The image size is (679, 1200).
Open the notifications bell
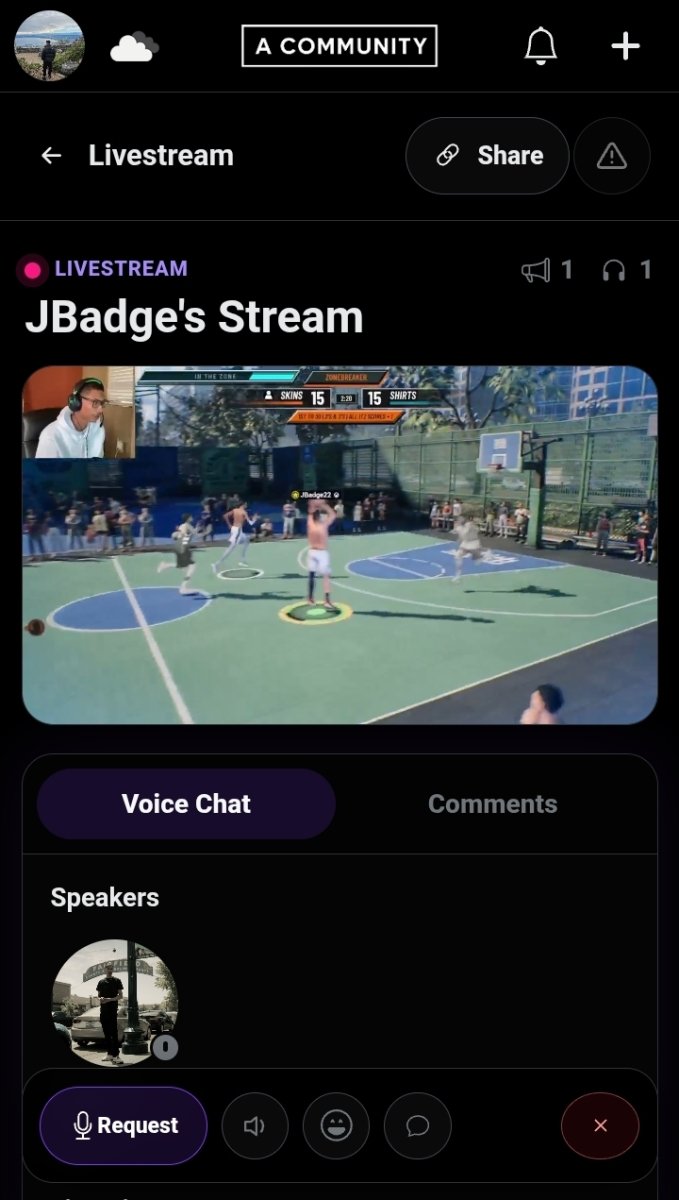pyautogui.click(x=541, y=46)
